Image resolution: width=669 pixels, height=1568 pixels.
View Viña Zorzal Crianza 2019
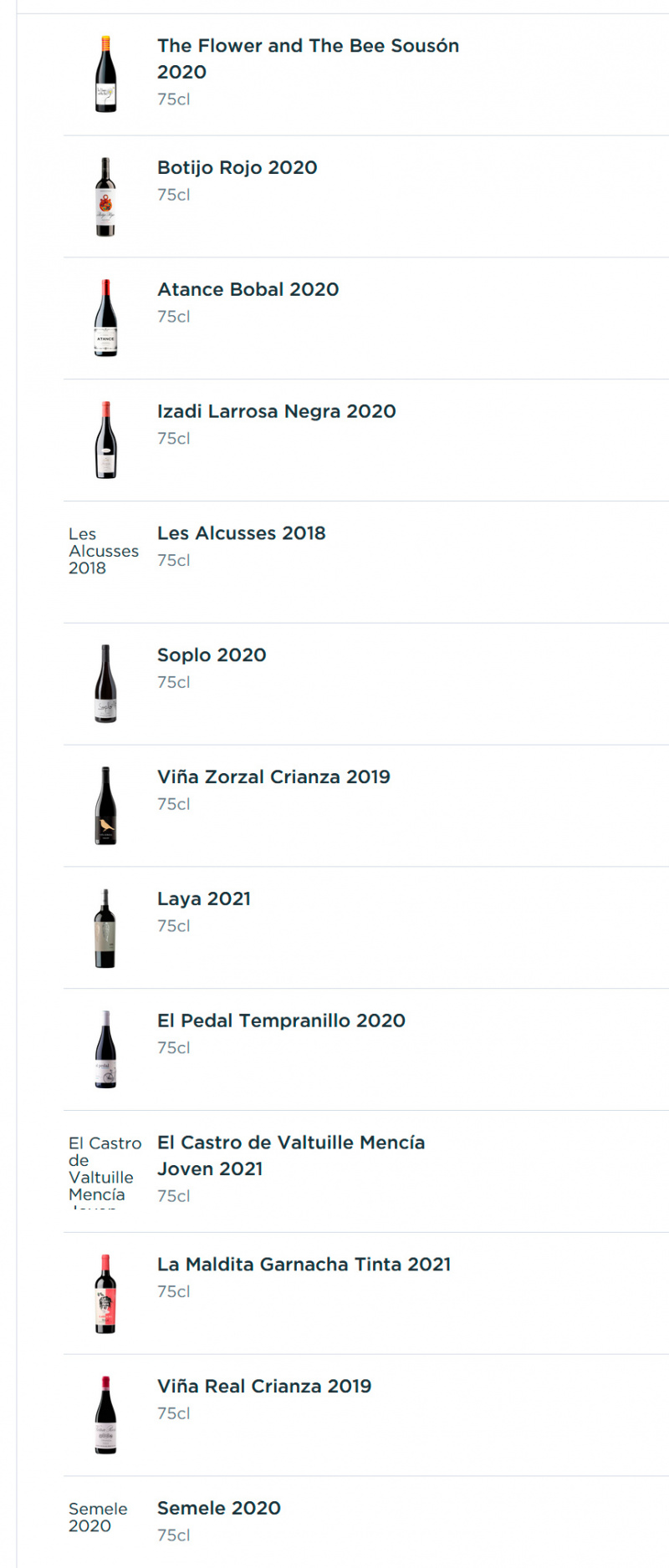click(273, 777)
